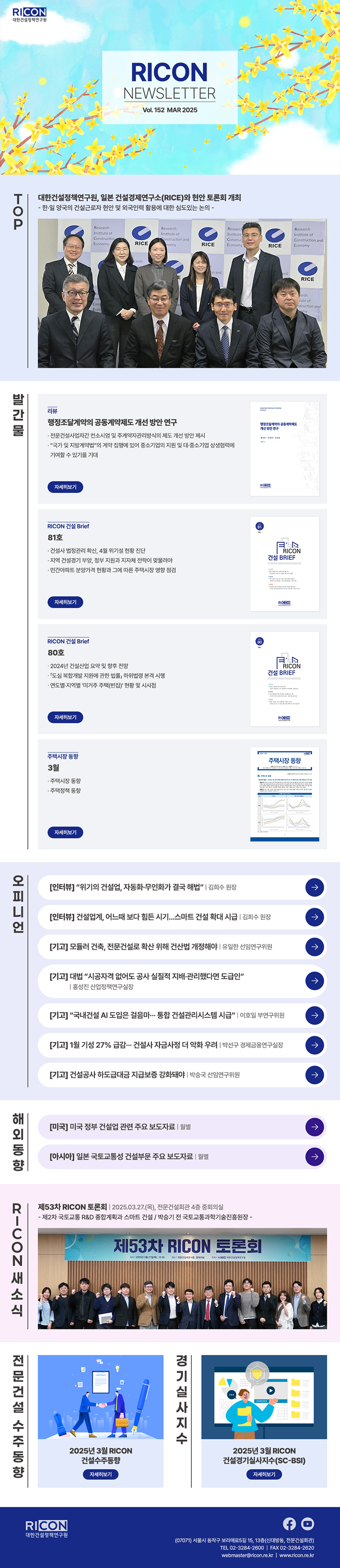Open the RICON YouTube channel
The height and width of the screenshot is (1568, 340).
[x=308, y=1523]
